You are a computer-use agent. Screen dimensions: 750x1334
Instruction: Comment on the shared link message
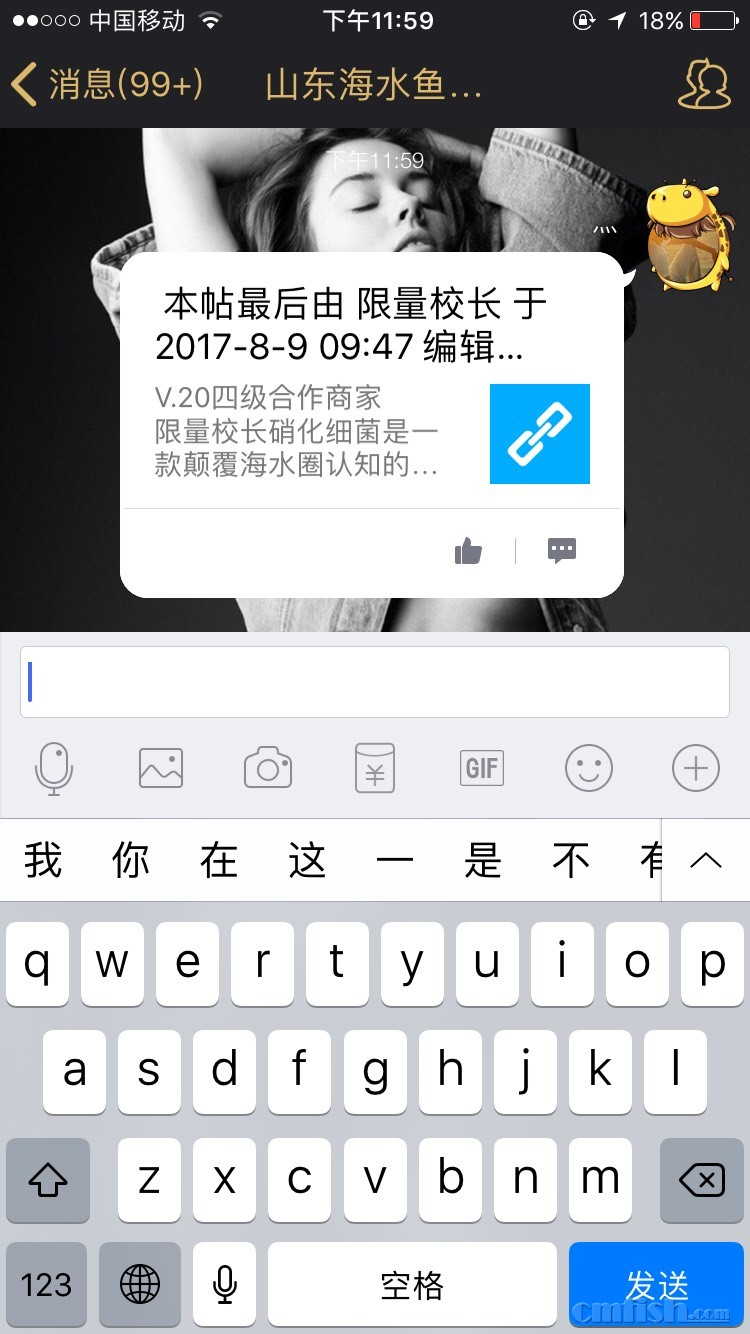point(562,551)
